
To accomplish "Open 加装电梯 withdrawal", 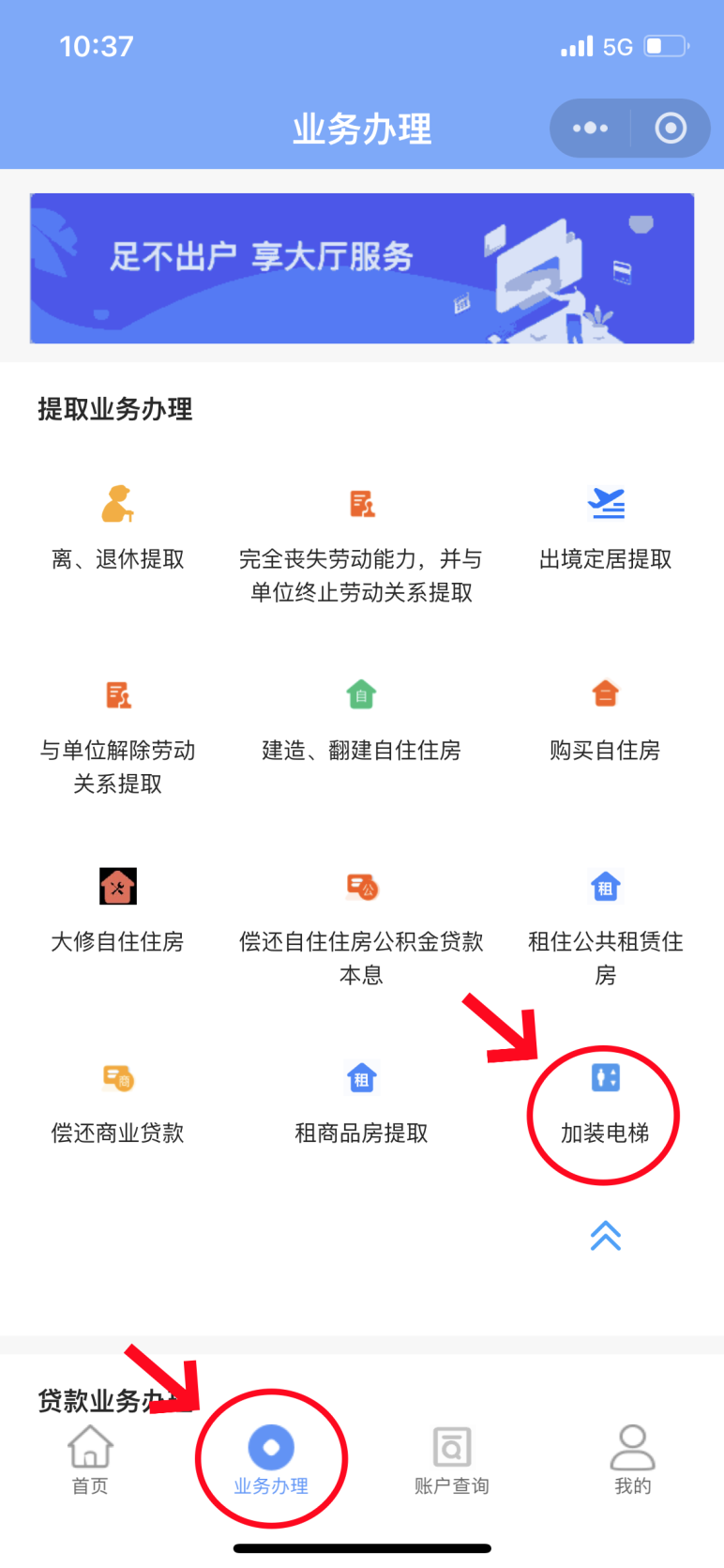I will point(605,1105).
